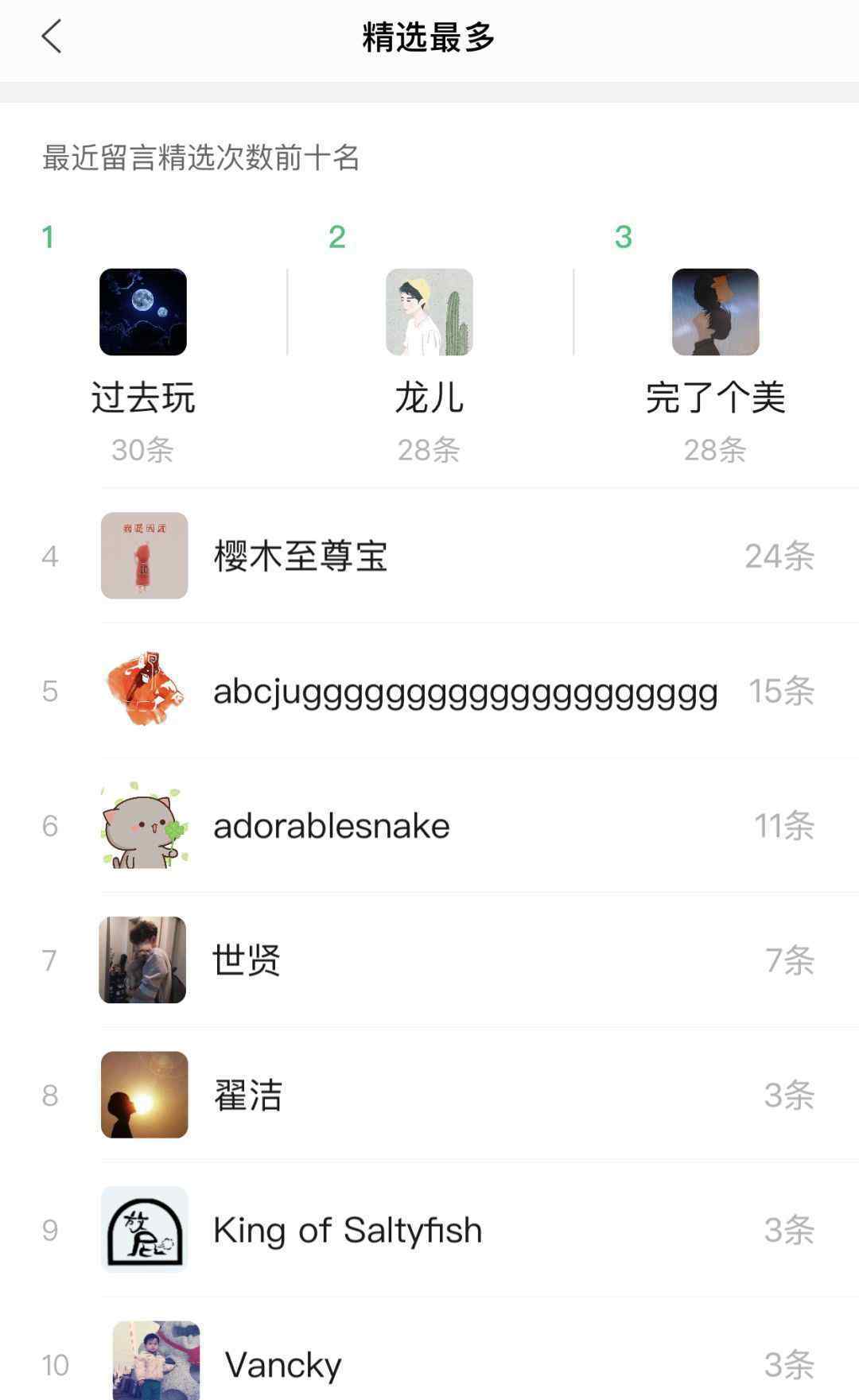Open the Vancky row
The width and height of the screenshot is (859, 1400).
click(x=429, y=1364)
